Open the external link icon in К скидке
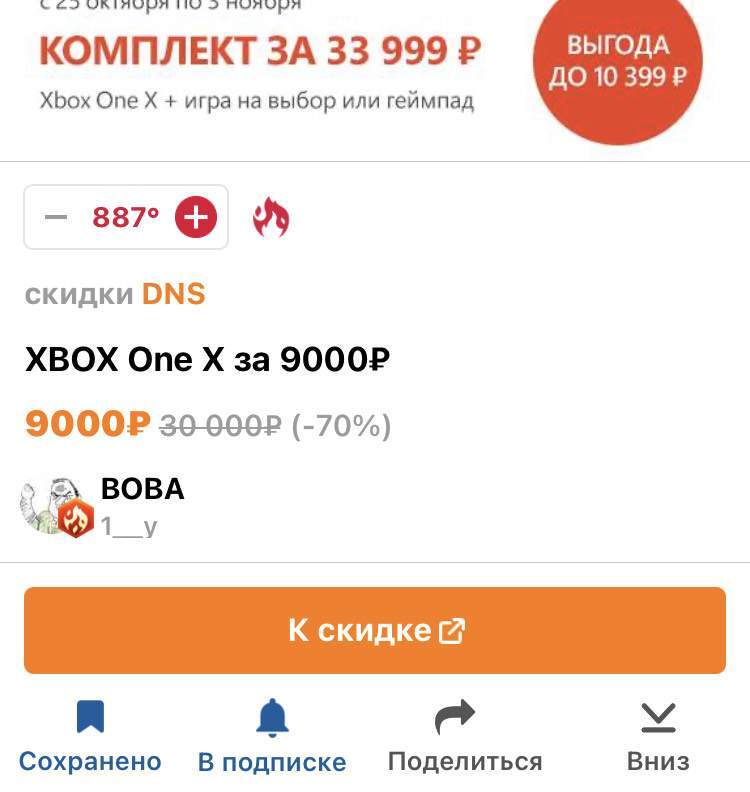Image resolution: width=750 pixels, height=792 pixels. (x=455, y=630)
